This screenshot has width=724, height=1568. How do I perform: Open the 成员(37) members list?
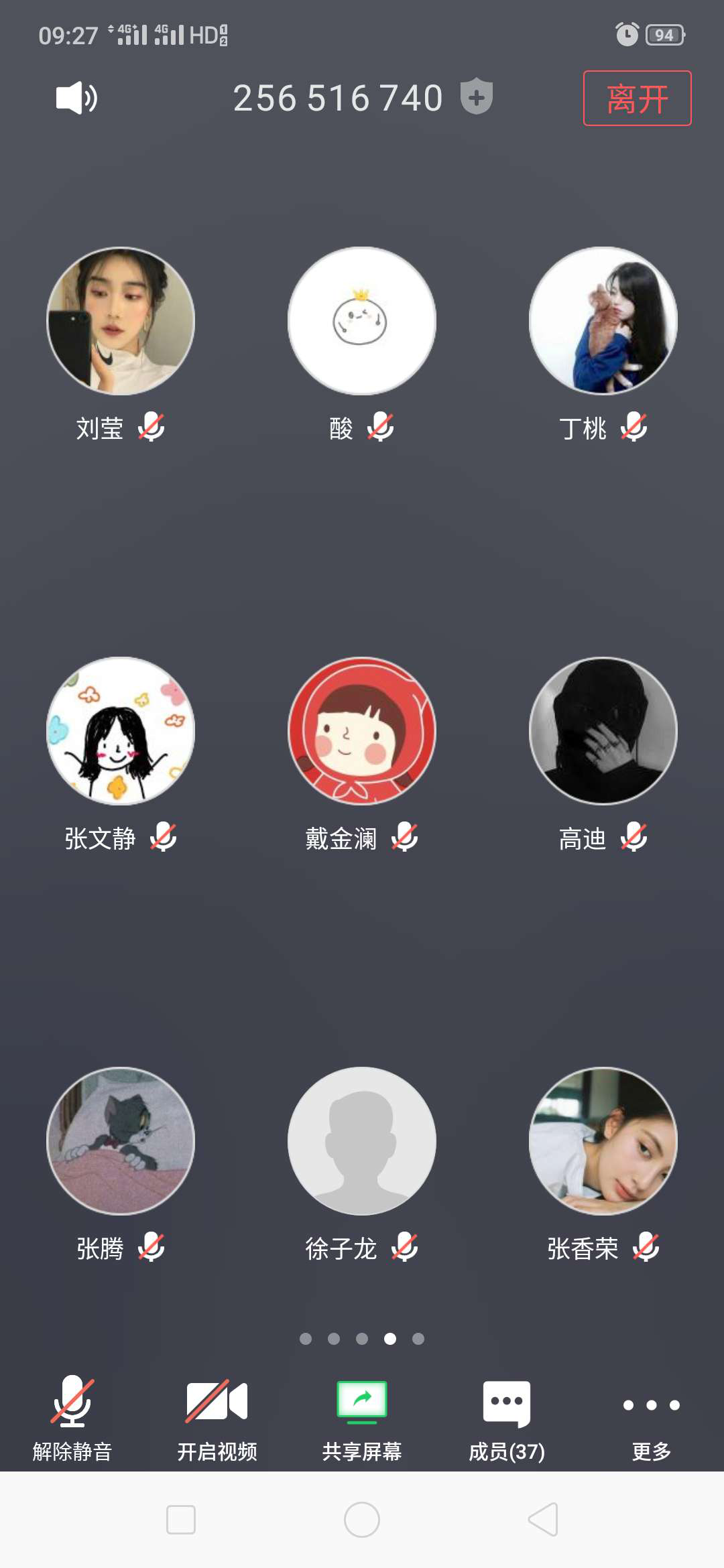tap(507, 1418)
